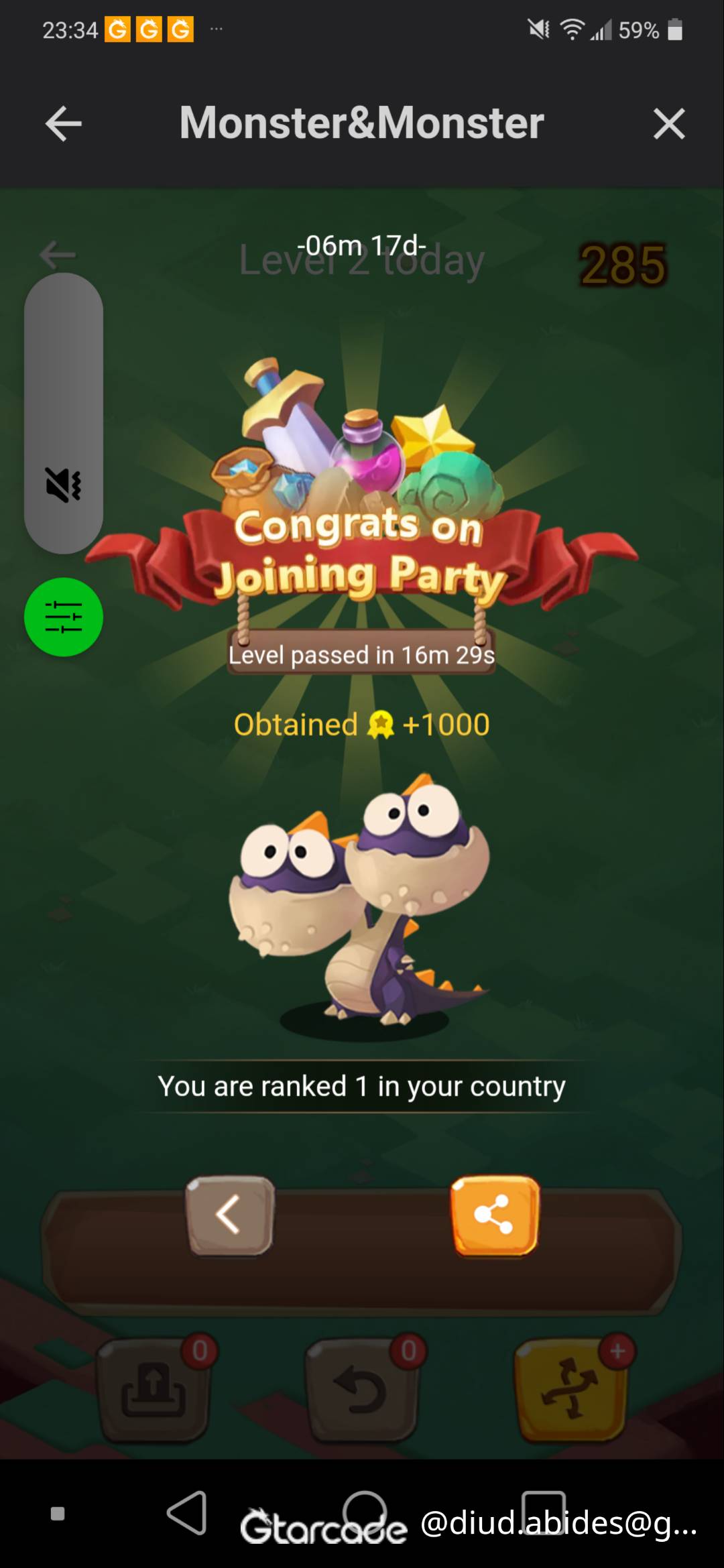This screenshot has width=724, height=1568.
Task: Share the result with orange share button
Action: [495, 1215]
